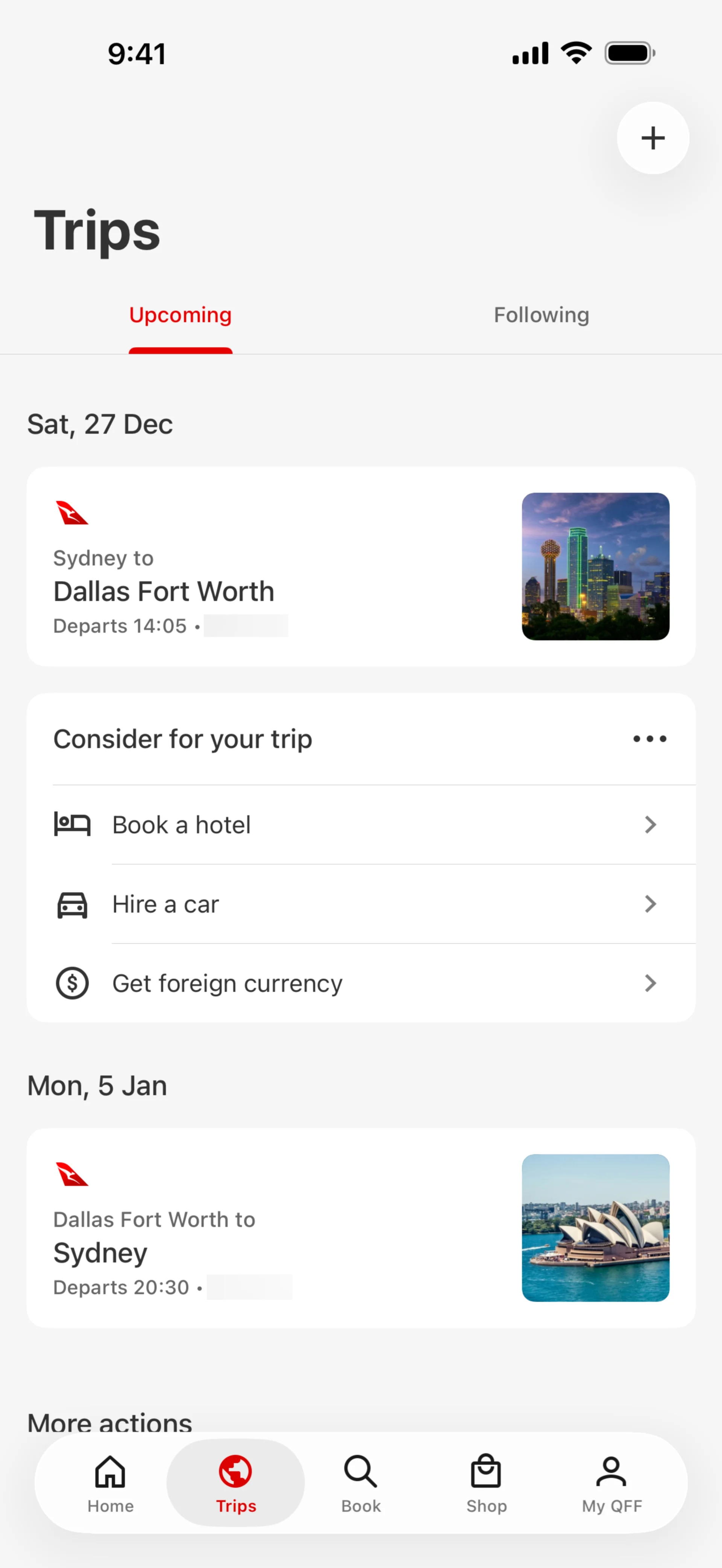This screenshot has height=1568, width=722.
Task: Add a new trip with the plus button
Action: pyautogui.click(x=652, y=138)
